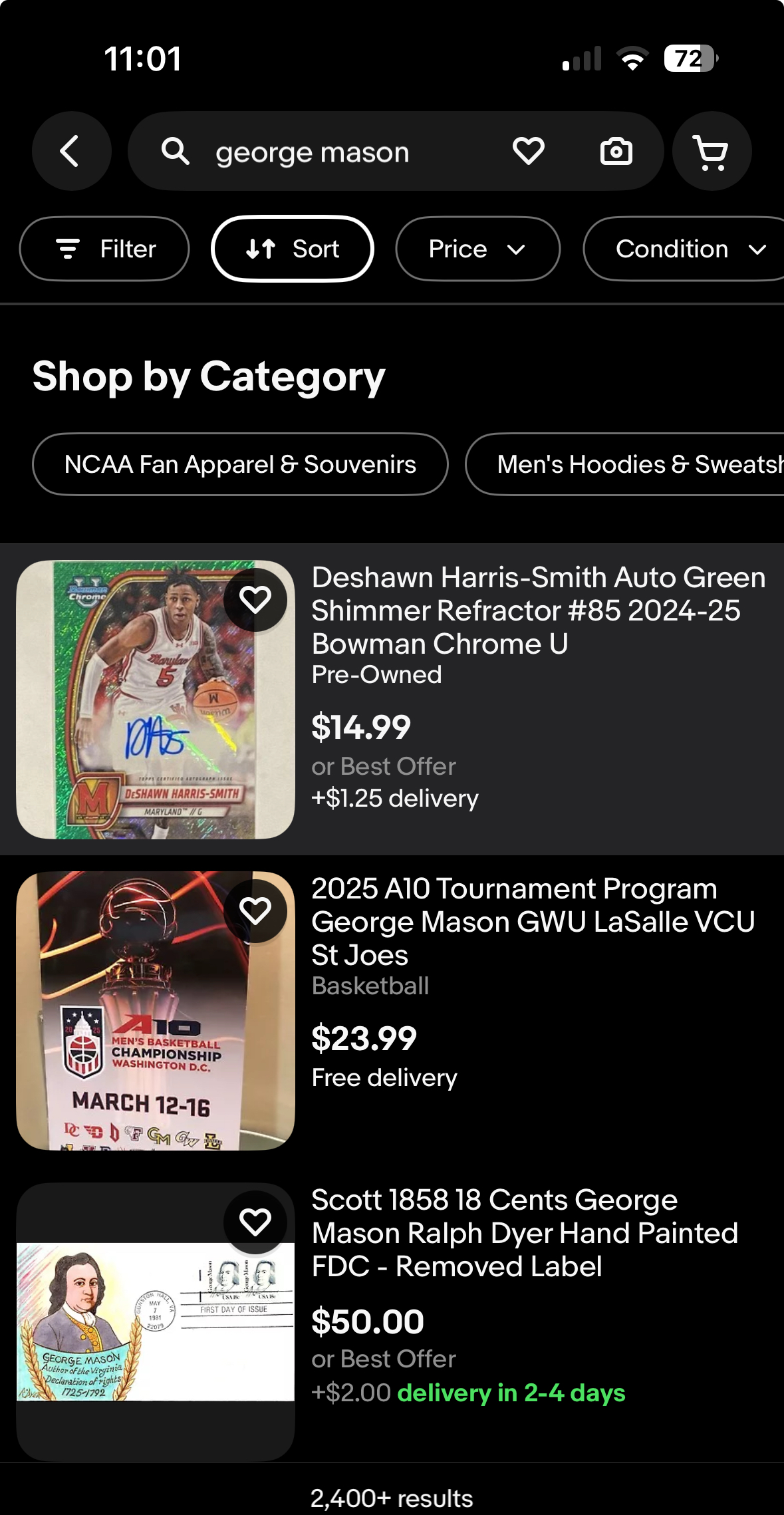Open the Sort options

point(293,249)
